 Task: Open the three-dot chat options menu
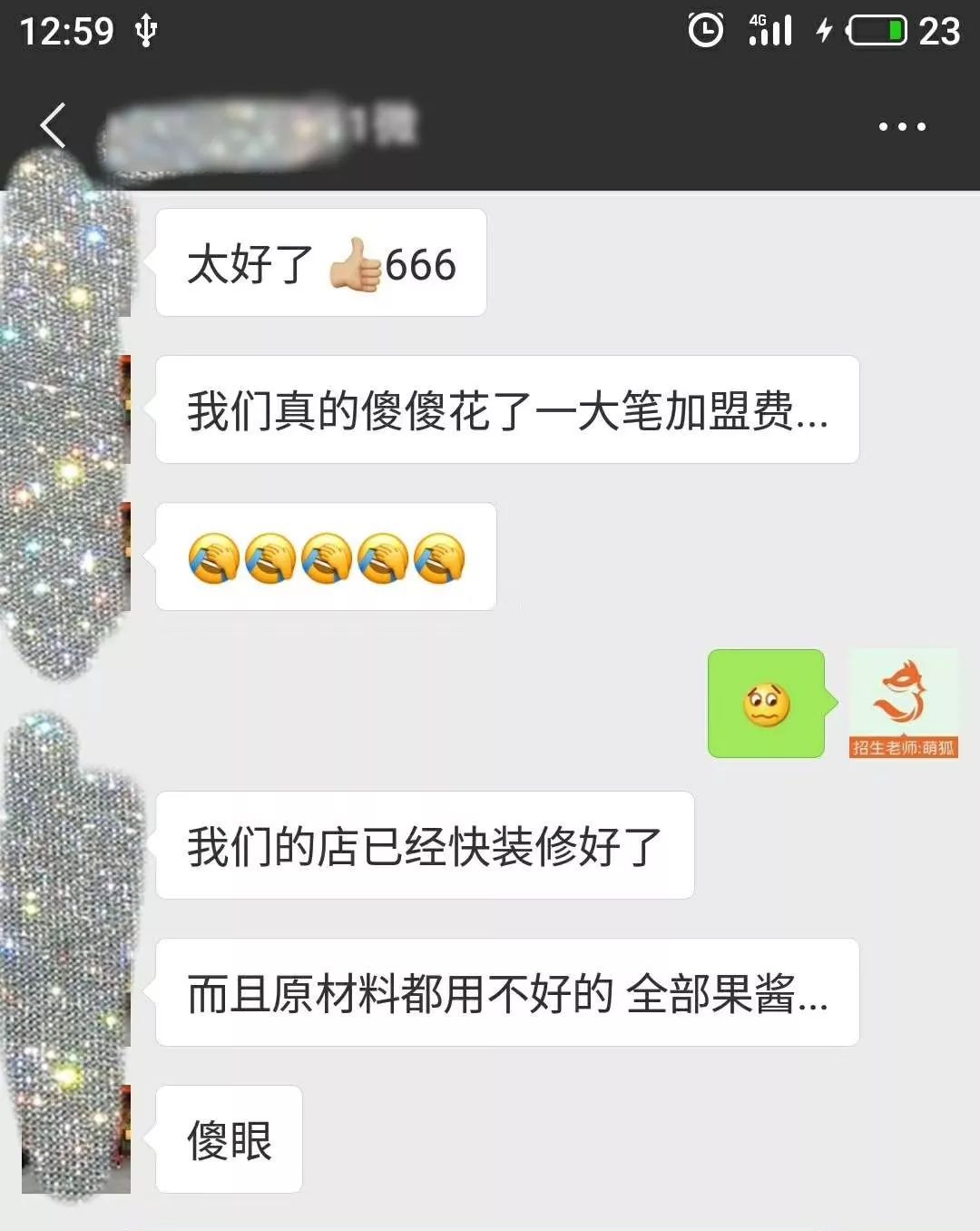click(902, 126)
